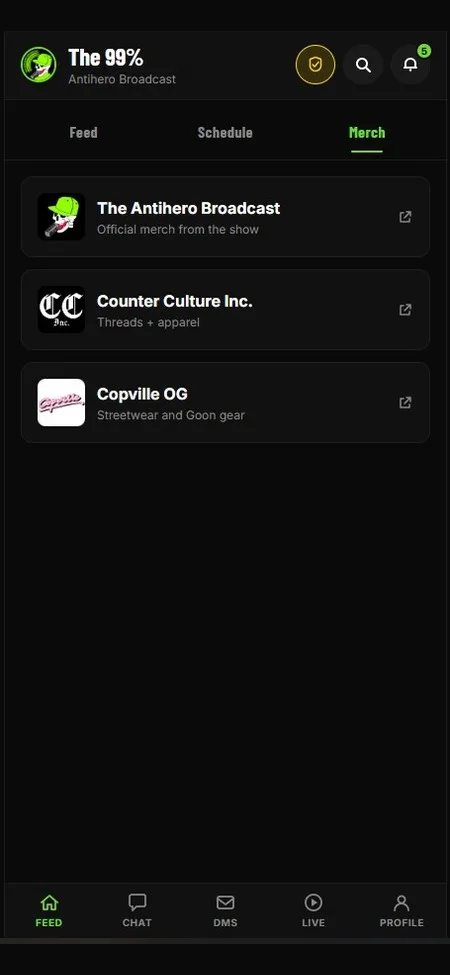Viewport: 450px width, 975px height.
Task: Open the Profile section
Action: click(x=402, y=911)
